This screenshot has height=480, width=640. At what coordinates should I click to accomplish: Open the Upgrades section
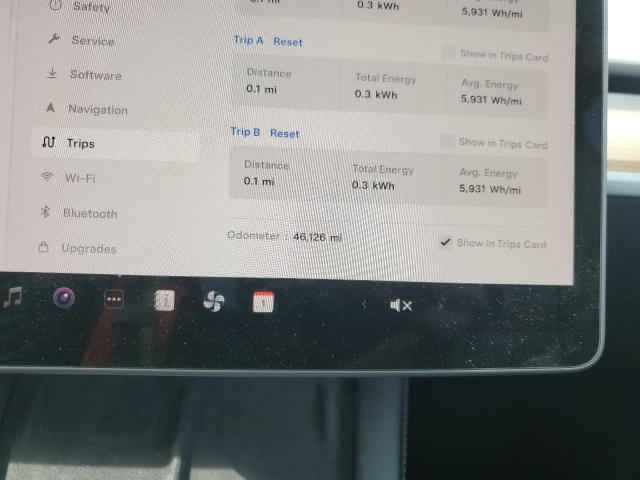coord(88,248)
